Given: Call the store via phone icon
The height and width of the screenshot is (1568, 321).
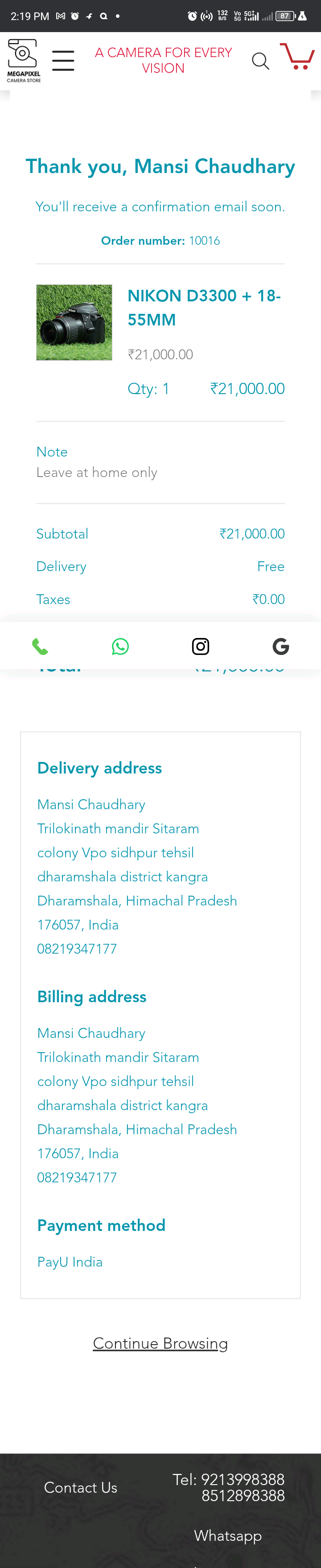Looking at the screenshot, I should click(x=40, y=646).
